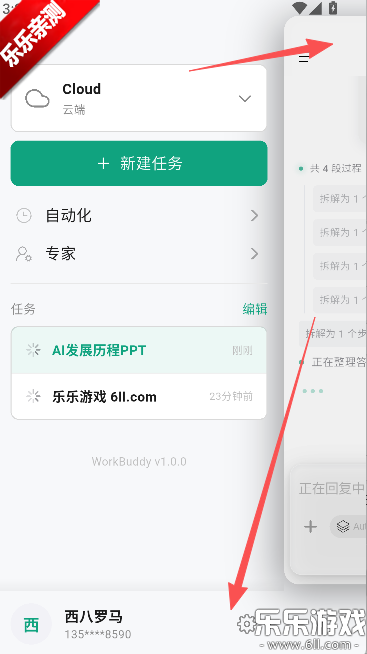Tap 编辑 to edit the task list
This screenshot has height=654, width=367.
pos(254,309)
